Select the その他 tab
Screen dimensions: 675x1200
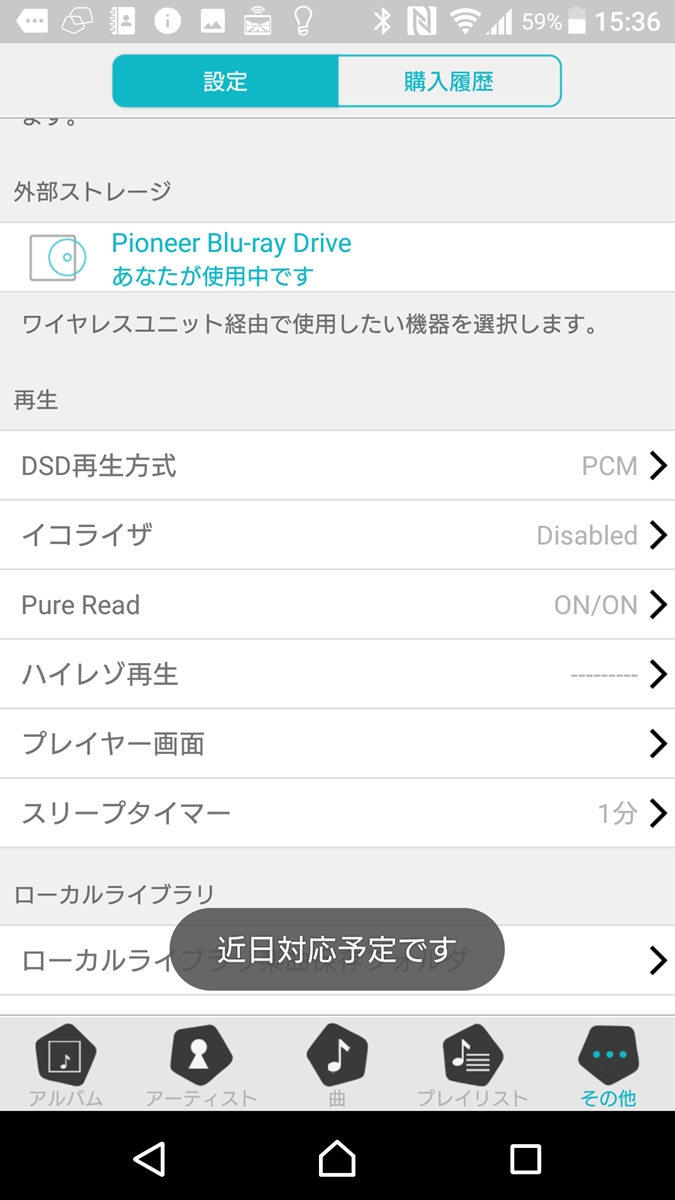(608, 1066)
